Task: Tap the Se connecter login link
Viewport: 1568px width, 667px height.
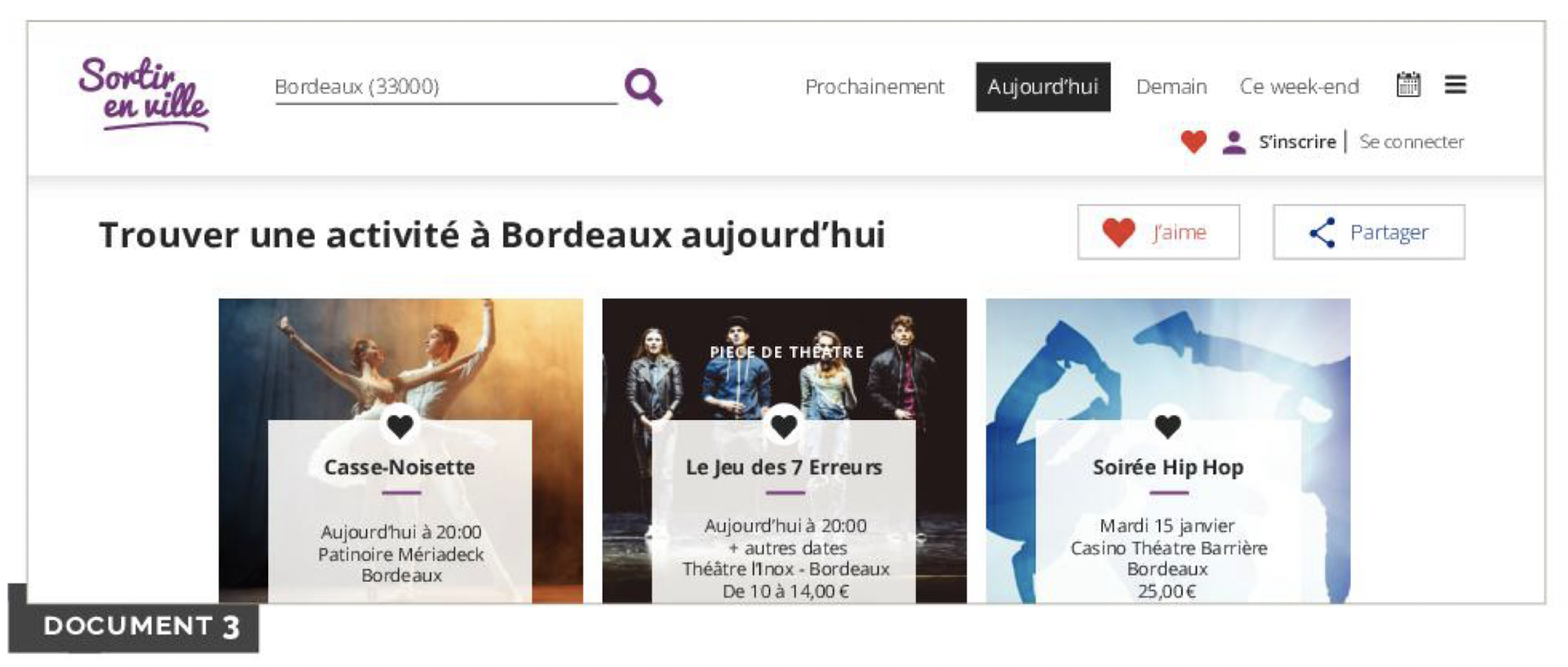Action: tap(1411, 141)
